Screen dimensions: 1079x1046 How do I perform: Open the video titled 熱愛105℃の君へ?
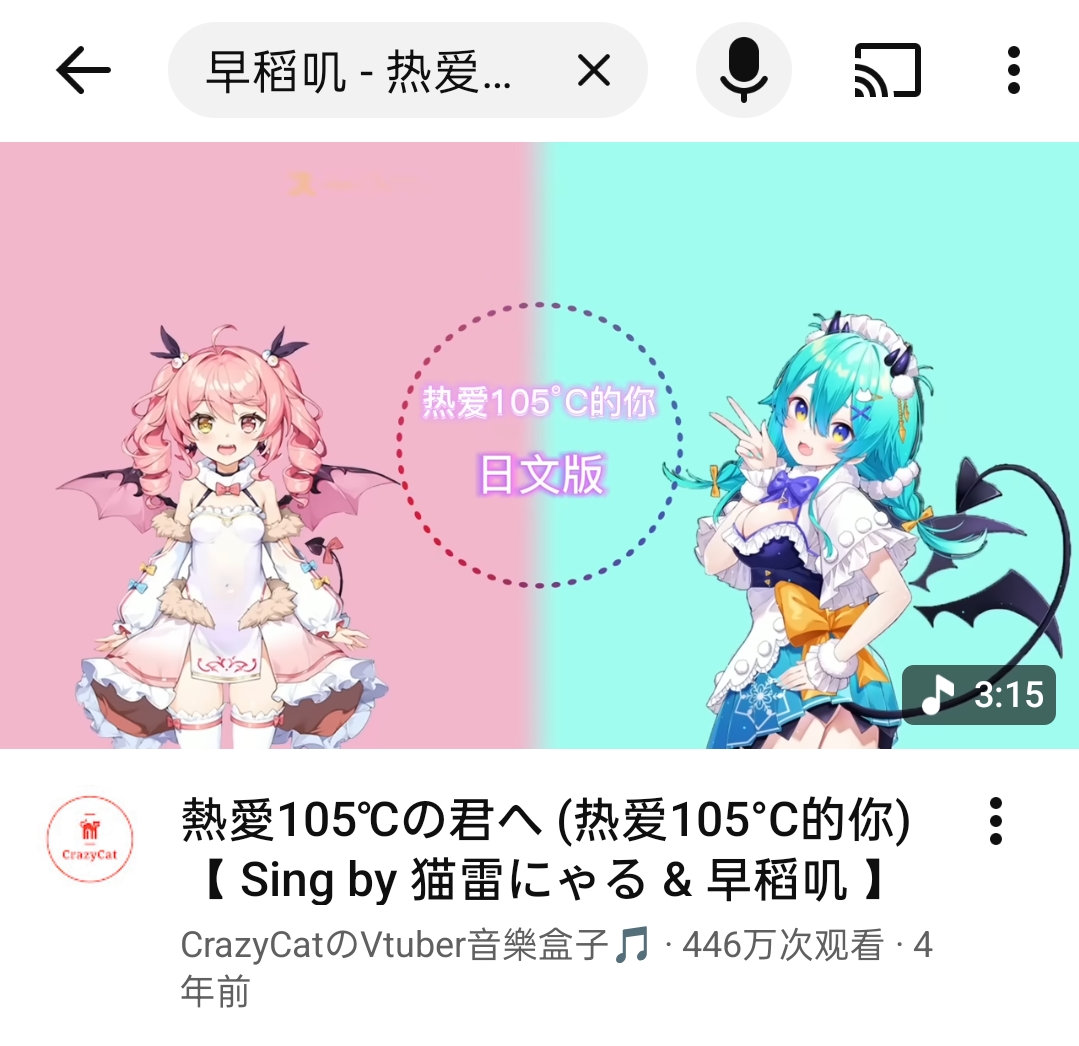pos(545,850)
